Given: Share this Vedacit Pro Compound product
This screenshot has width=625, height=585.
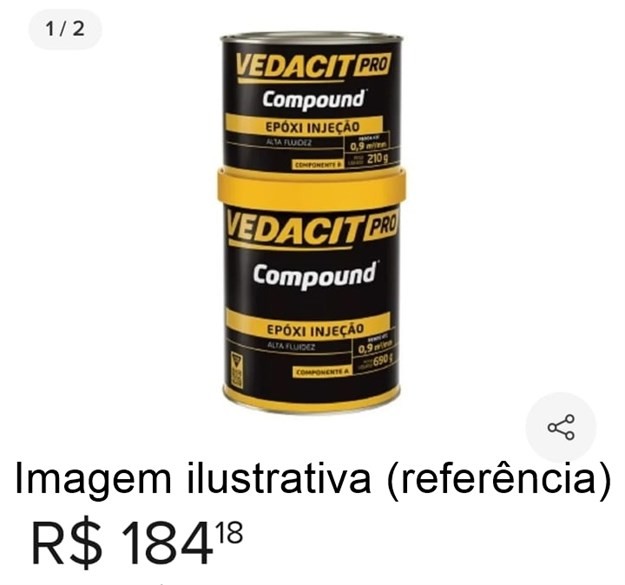Looking at the screenshot, I should point(561,428).
